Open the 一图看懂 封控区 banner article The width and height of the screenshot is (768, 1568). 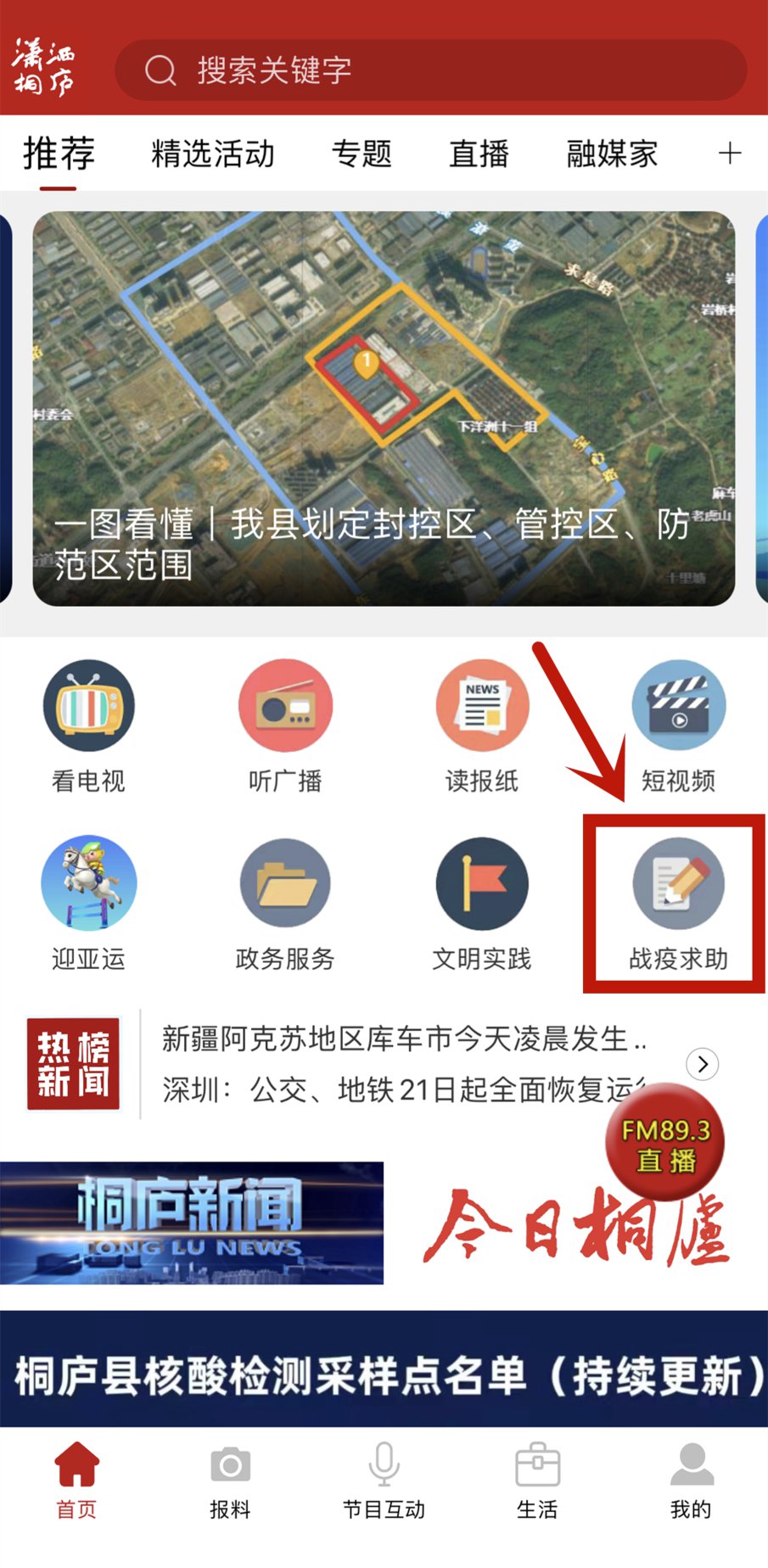tap(384, 408)
